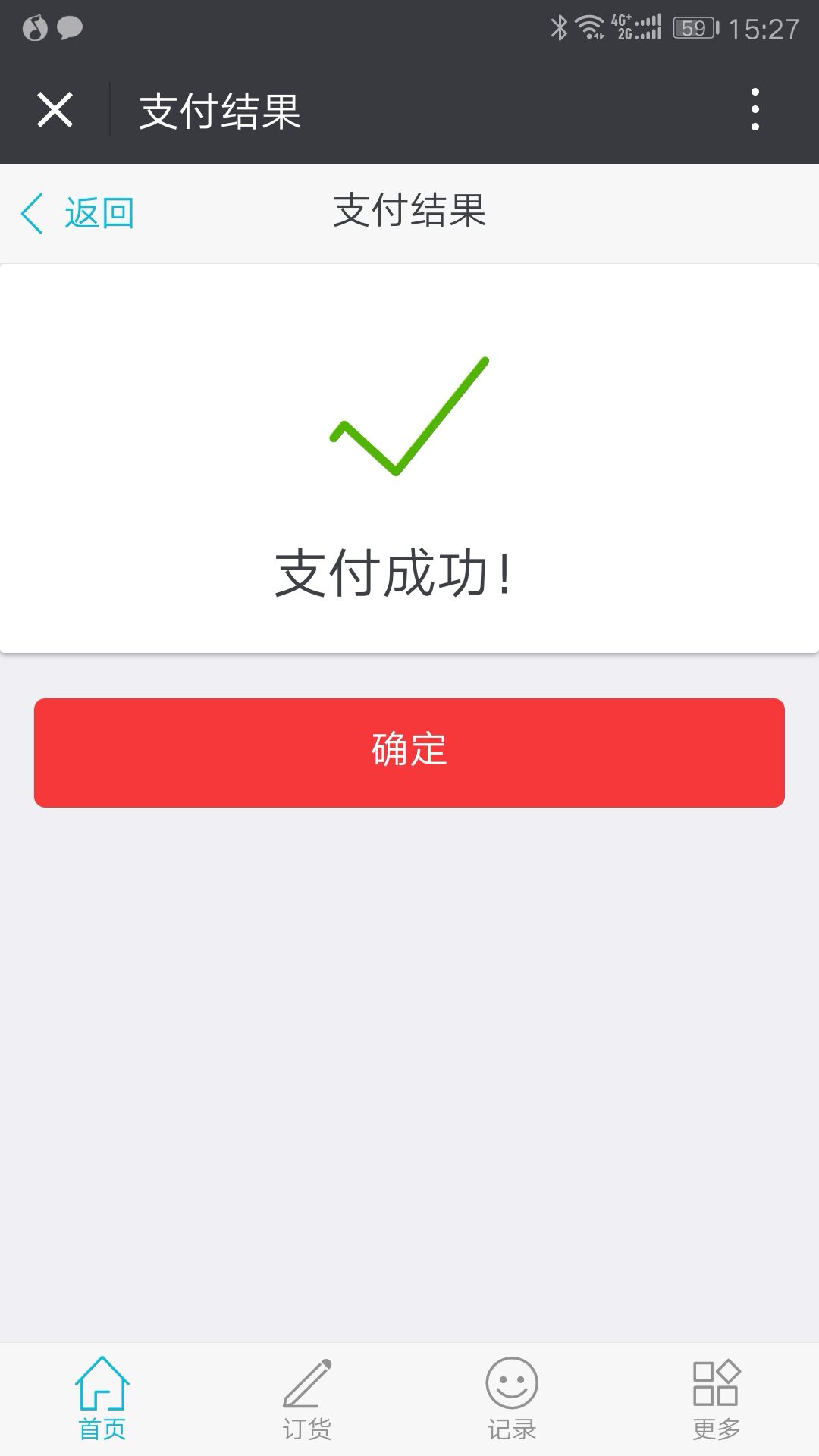Open the 订货 tab
The width and height of the screenshot is (819, 1456).
click(307, 1399)
